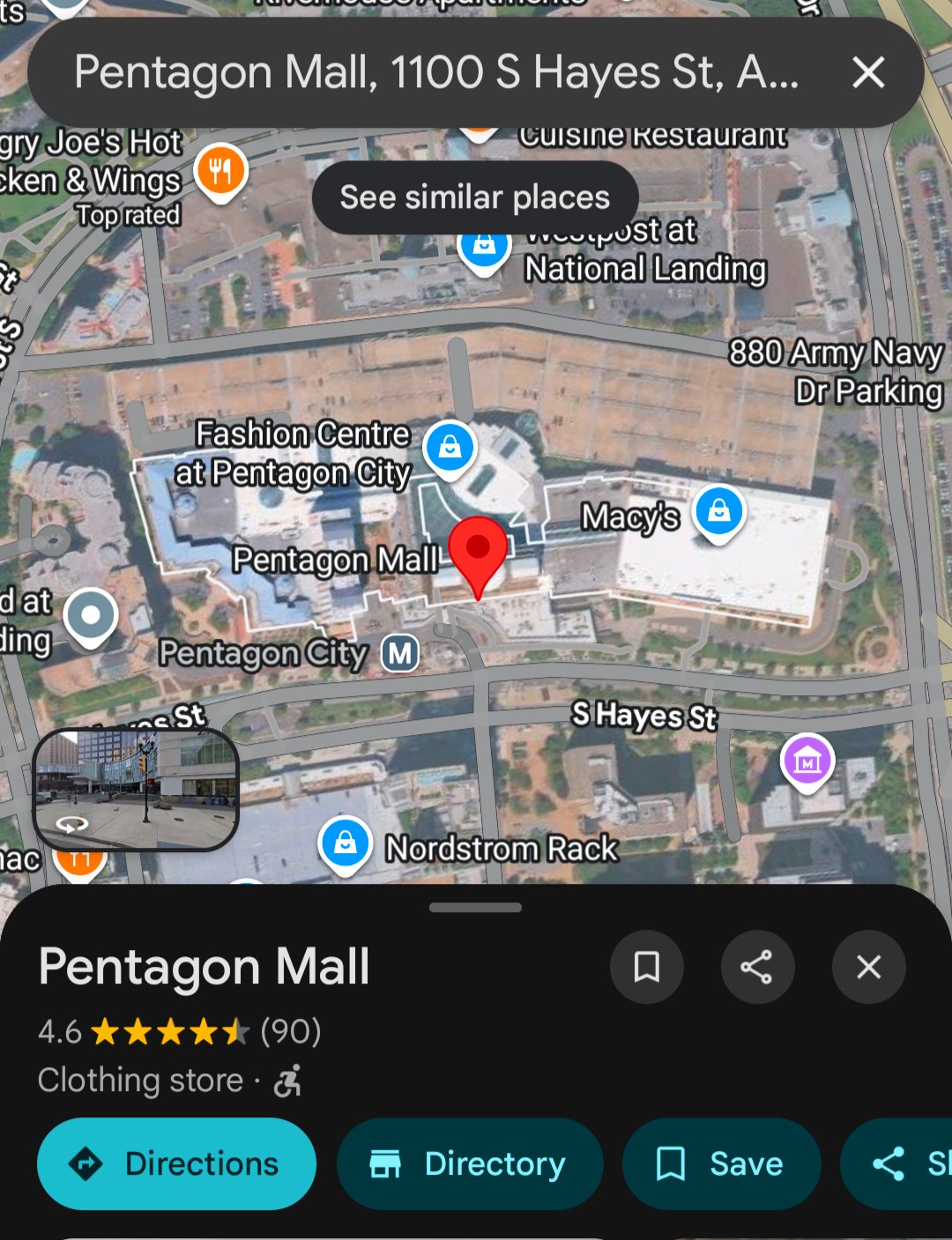Tap See similar places chip
This screenshot has width=952, height=1240.
(x=475, y=197)
